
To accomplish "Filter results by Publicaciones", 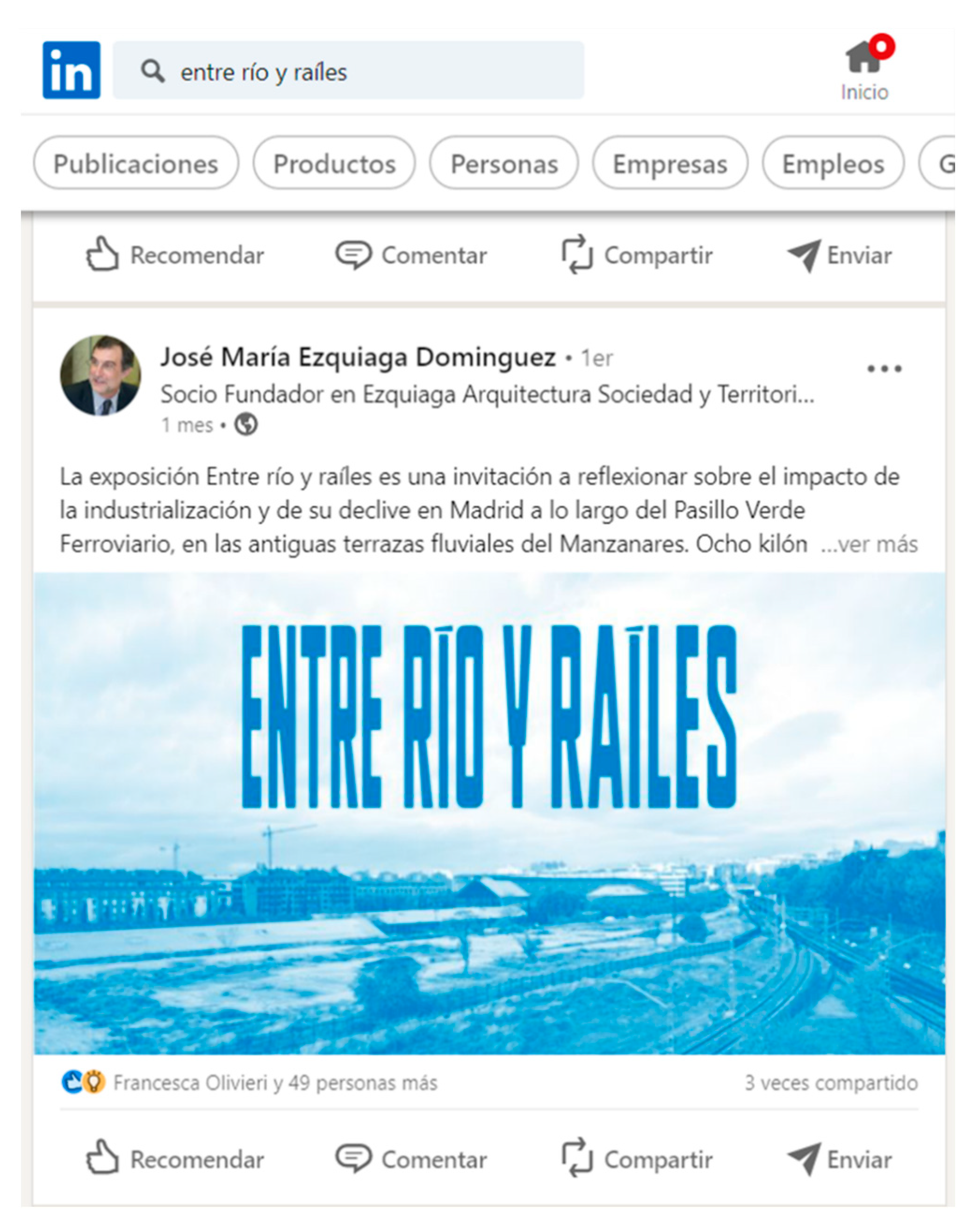I will click(136, 163).
